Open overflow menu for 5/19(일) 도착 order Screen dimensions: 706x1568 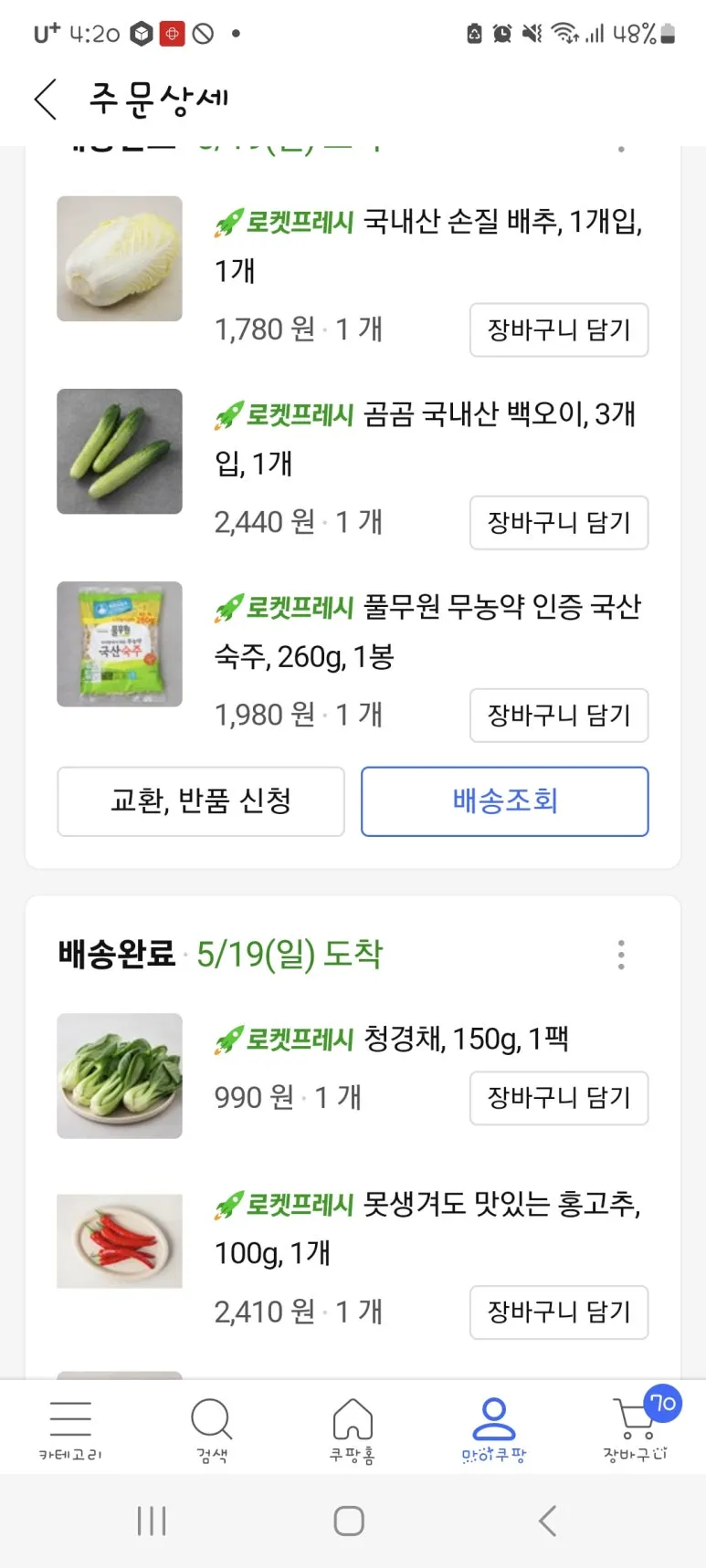tap(621, 955)
